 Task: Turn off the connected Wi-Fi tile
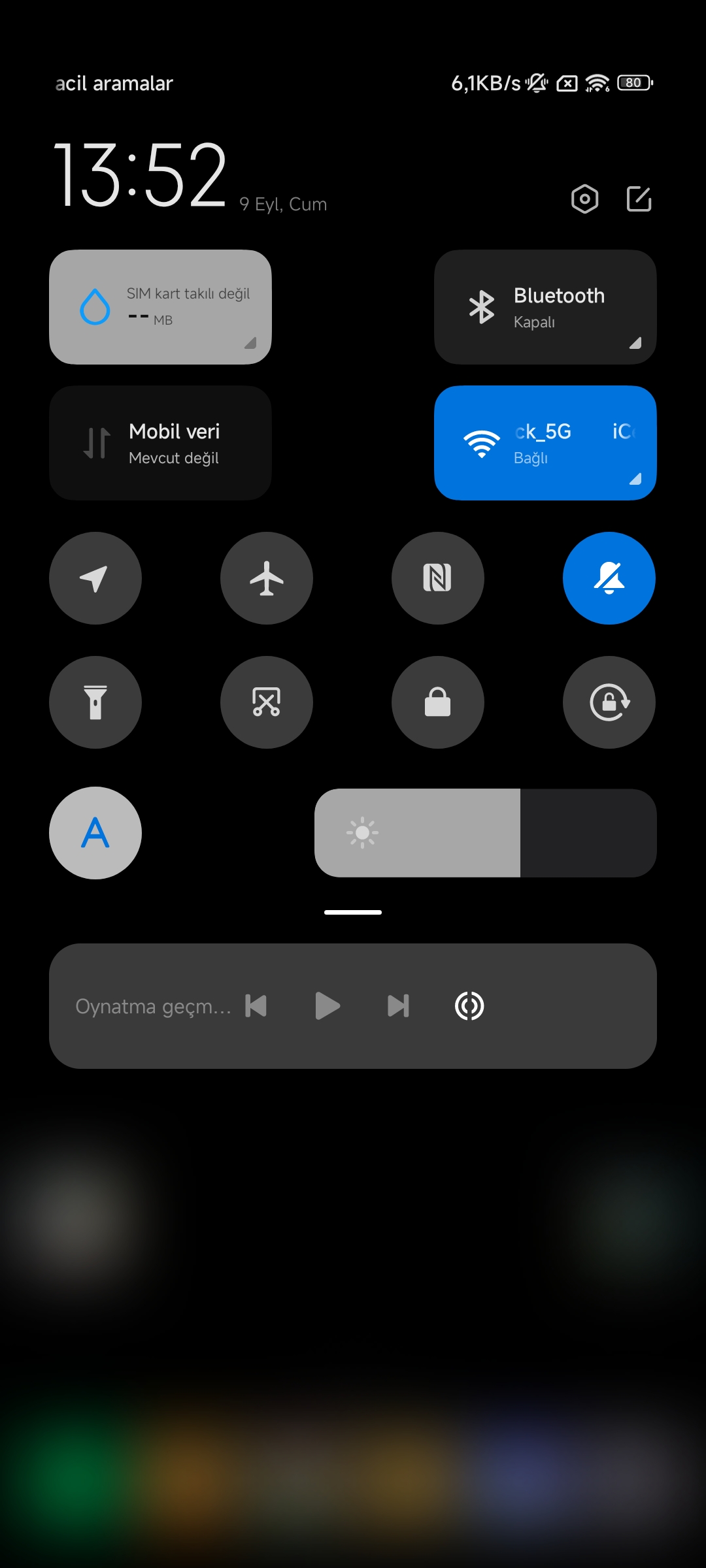click(x=545, y=443)
